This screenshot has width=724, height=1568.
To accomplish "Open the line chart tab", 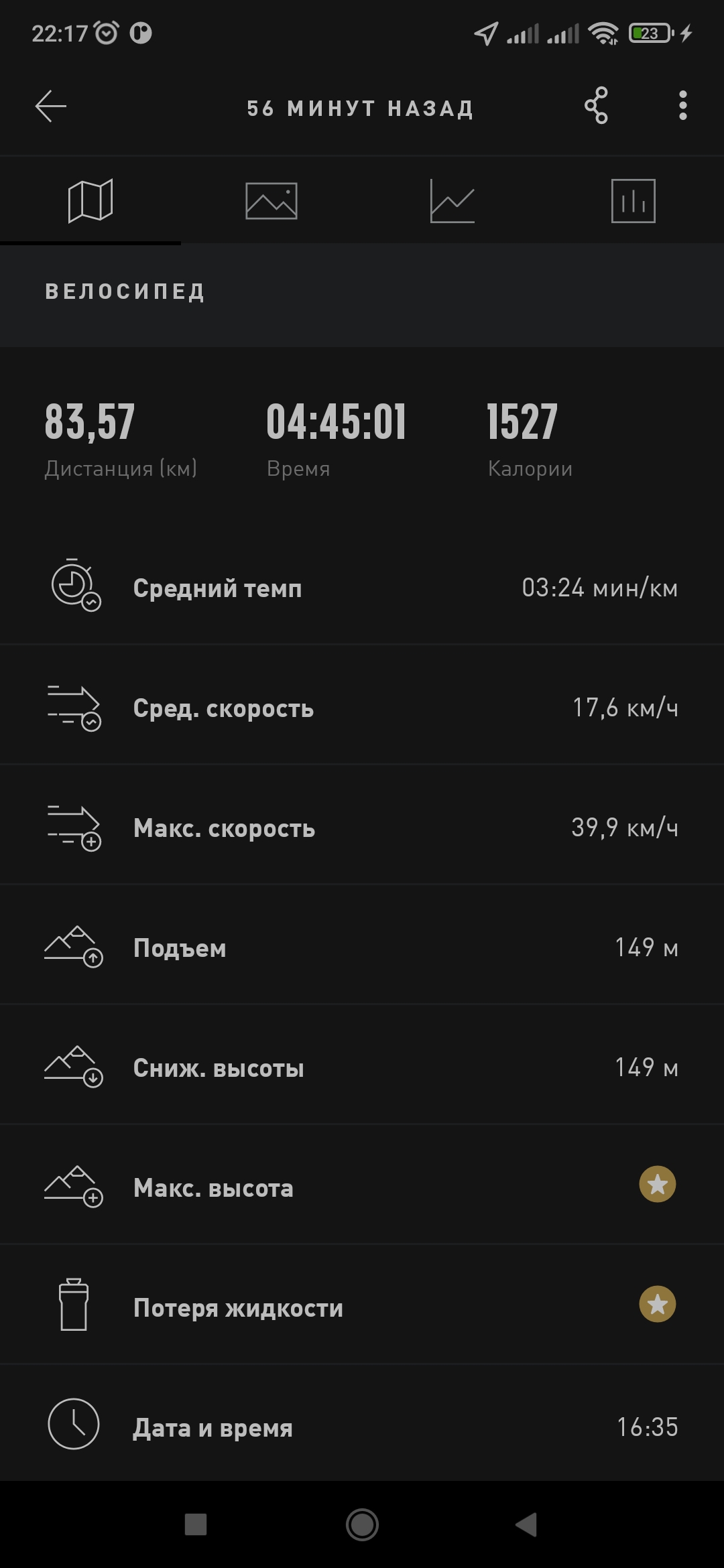I will [x=452, y=200].
